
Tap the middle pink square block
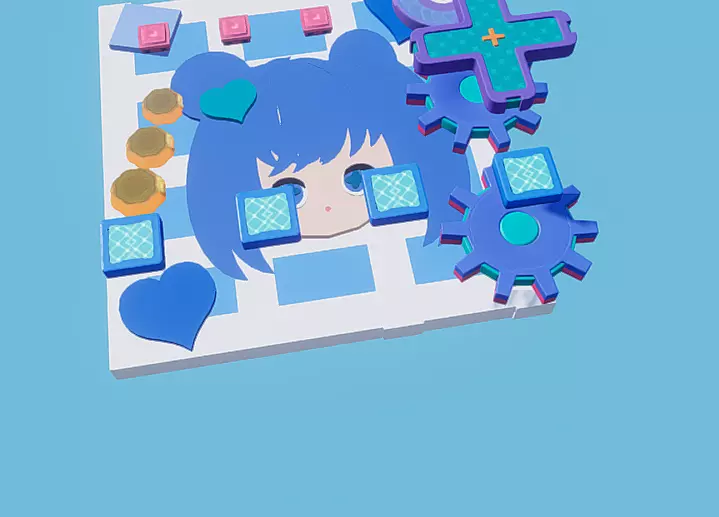(x=235, y=29)
